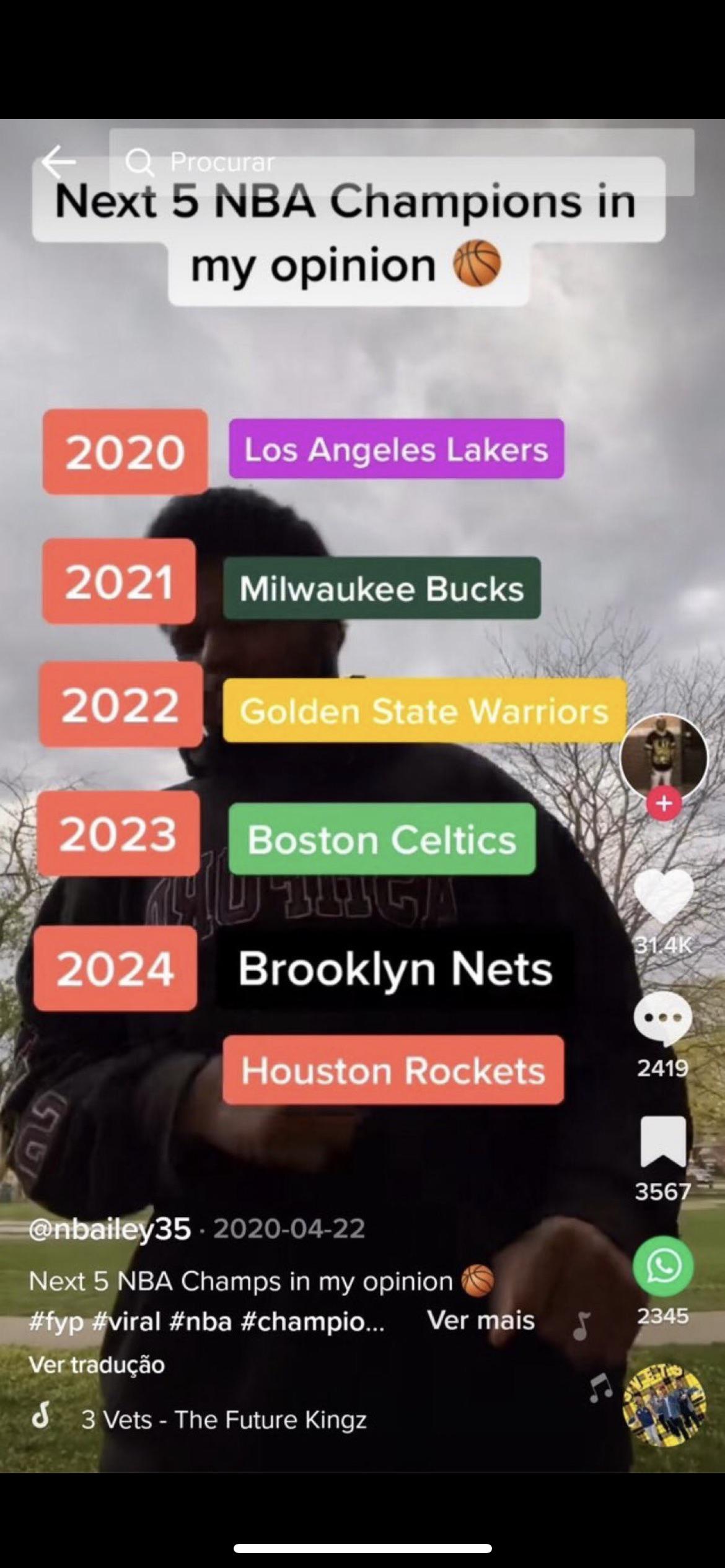Go back with the arrow icon
This screenshot has width=725, height=1568.
point(59,162)
